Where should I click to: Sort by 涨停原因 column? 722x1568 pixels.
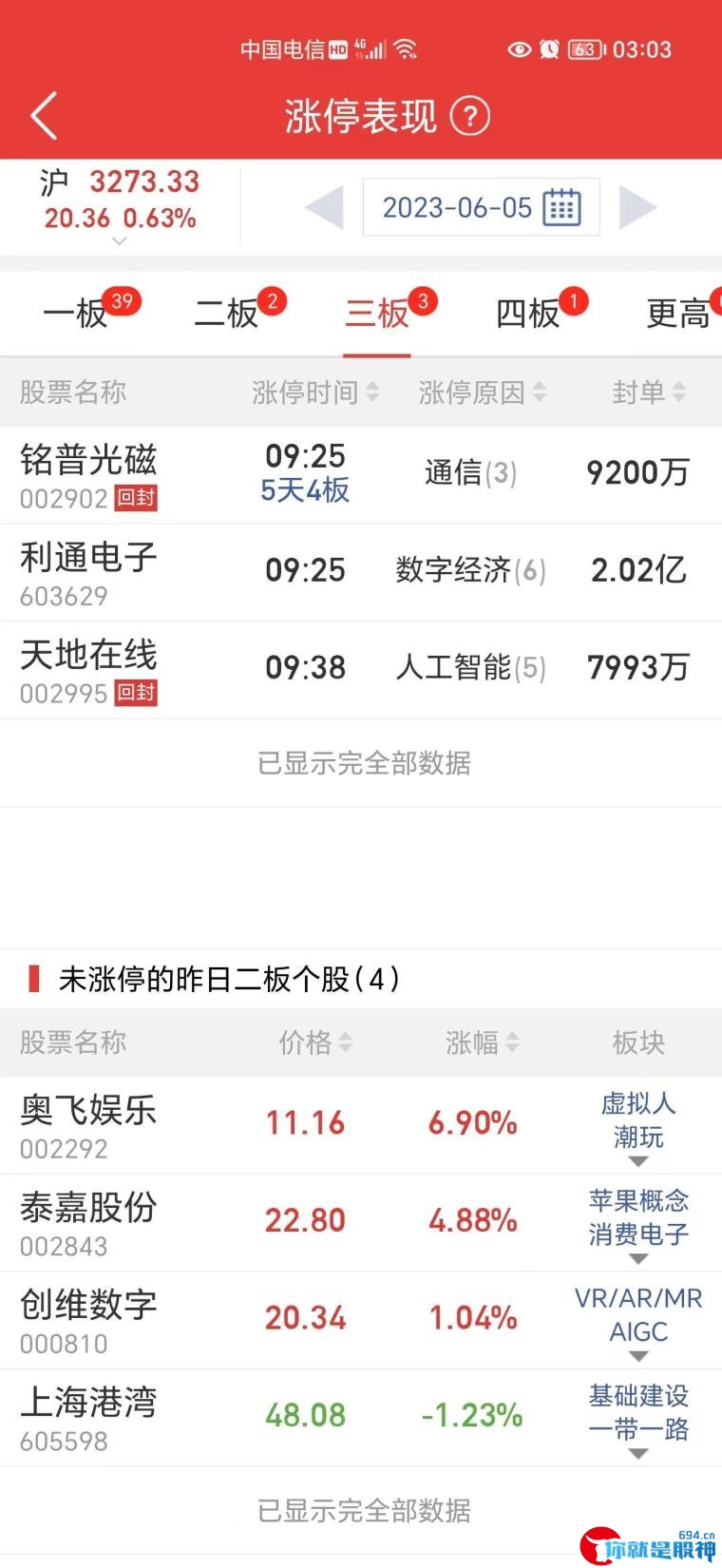pos(483,392)
